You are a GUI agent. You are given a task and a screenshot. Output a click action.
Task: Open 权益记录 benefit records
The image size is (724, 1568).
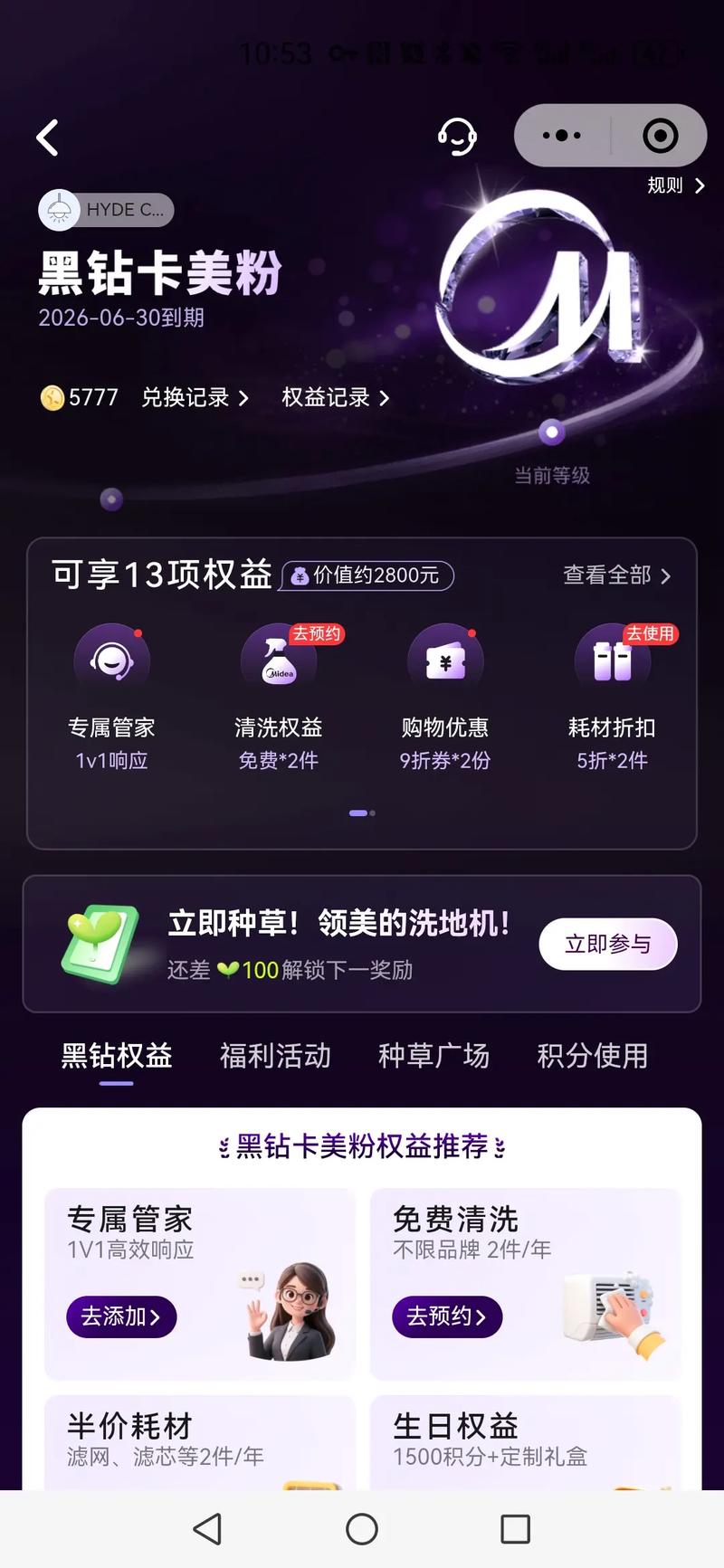[335, 397]
